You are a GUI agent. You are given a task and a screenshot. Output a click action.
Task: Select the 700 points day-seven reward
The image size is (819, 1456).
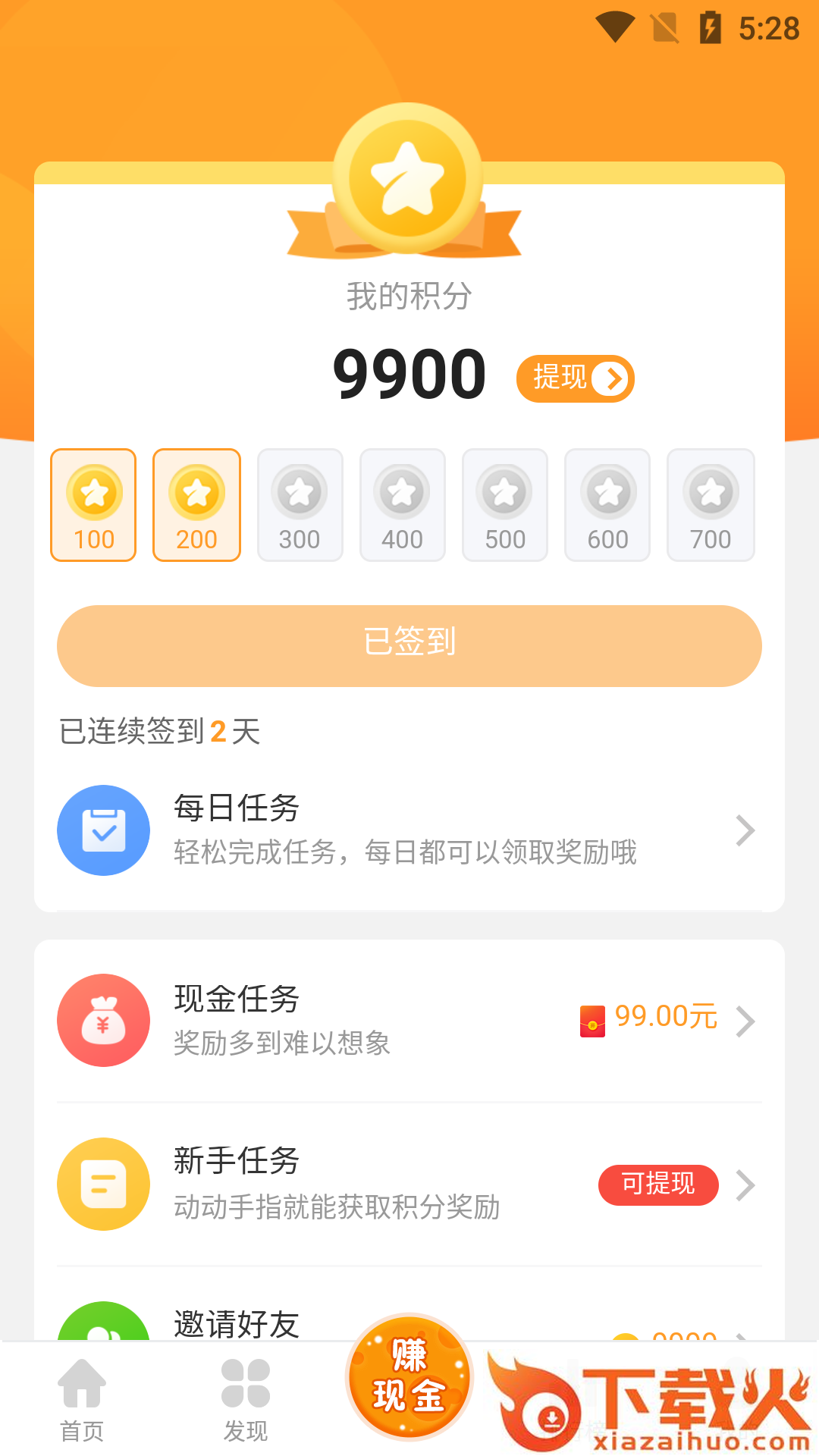coord(711,505)
